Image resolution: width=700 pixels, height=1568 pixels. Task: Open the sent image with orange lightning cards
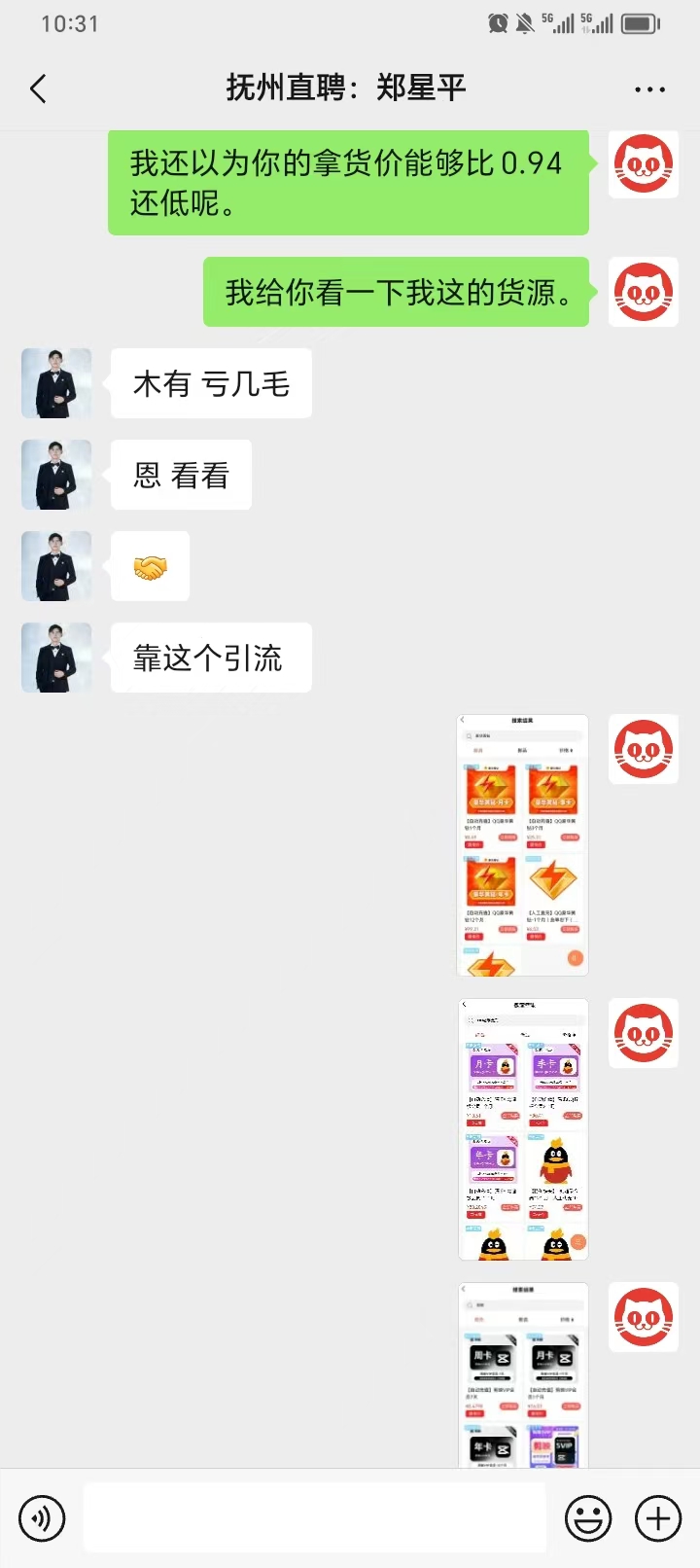[523, 844]
